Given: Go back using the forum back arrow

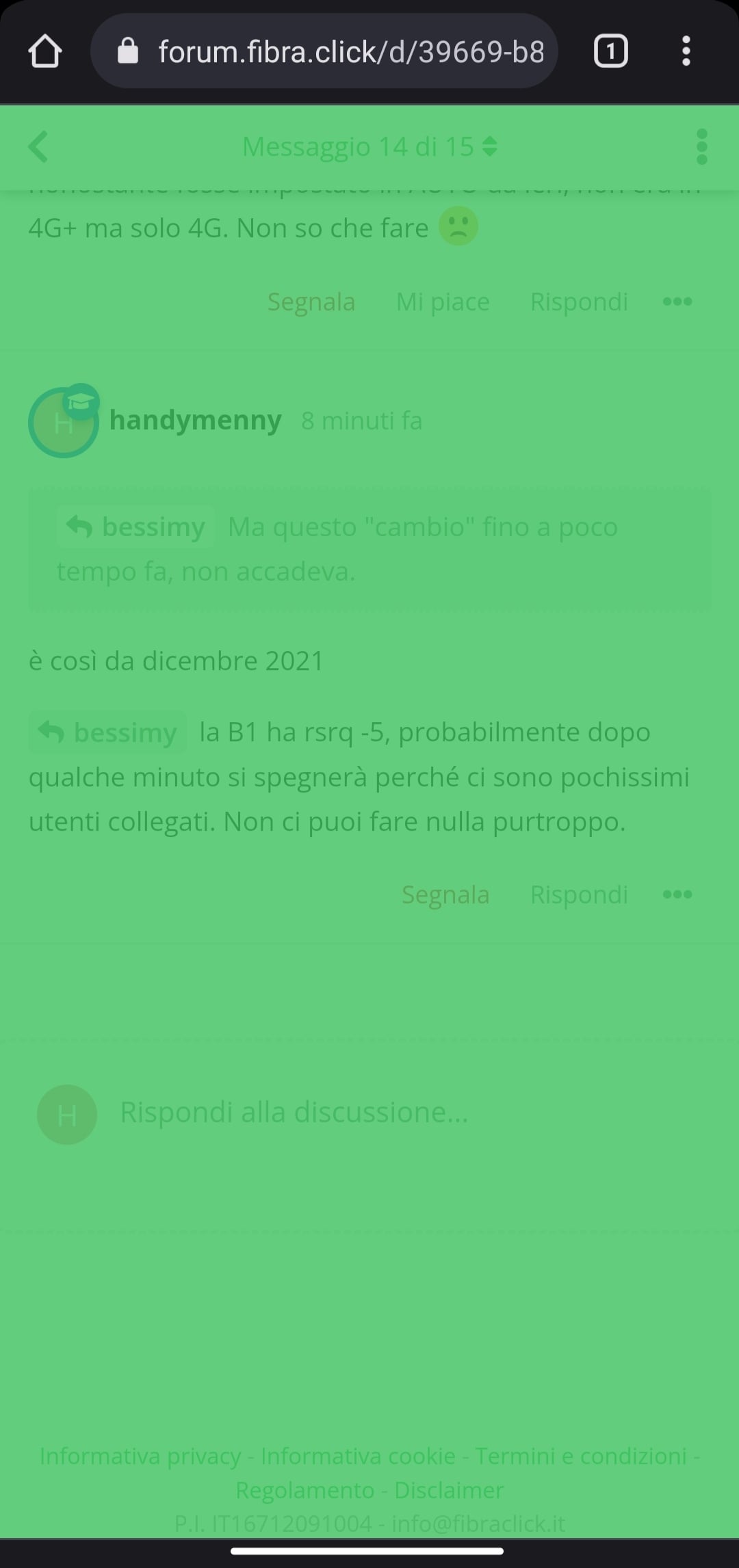Looking at the screenshot, I should (x=39, y=147).
